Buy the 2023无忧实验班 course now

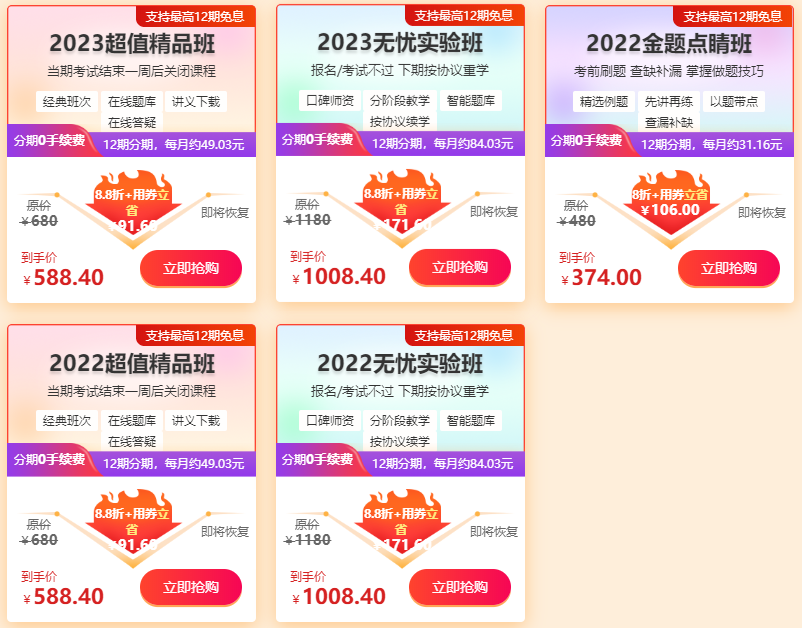tap(459, 267)
